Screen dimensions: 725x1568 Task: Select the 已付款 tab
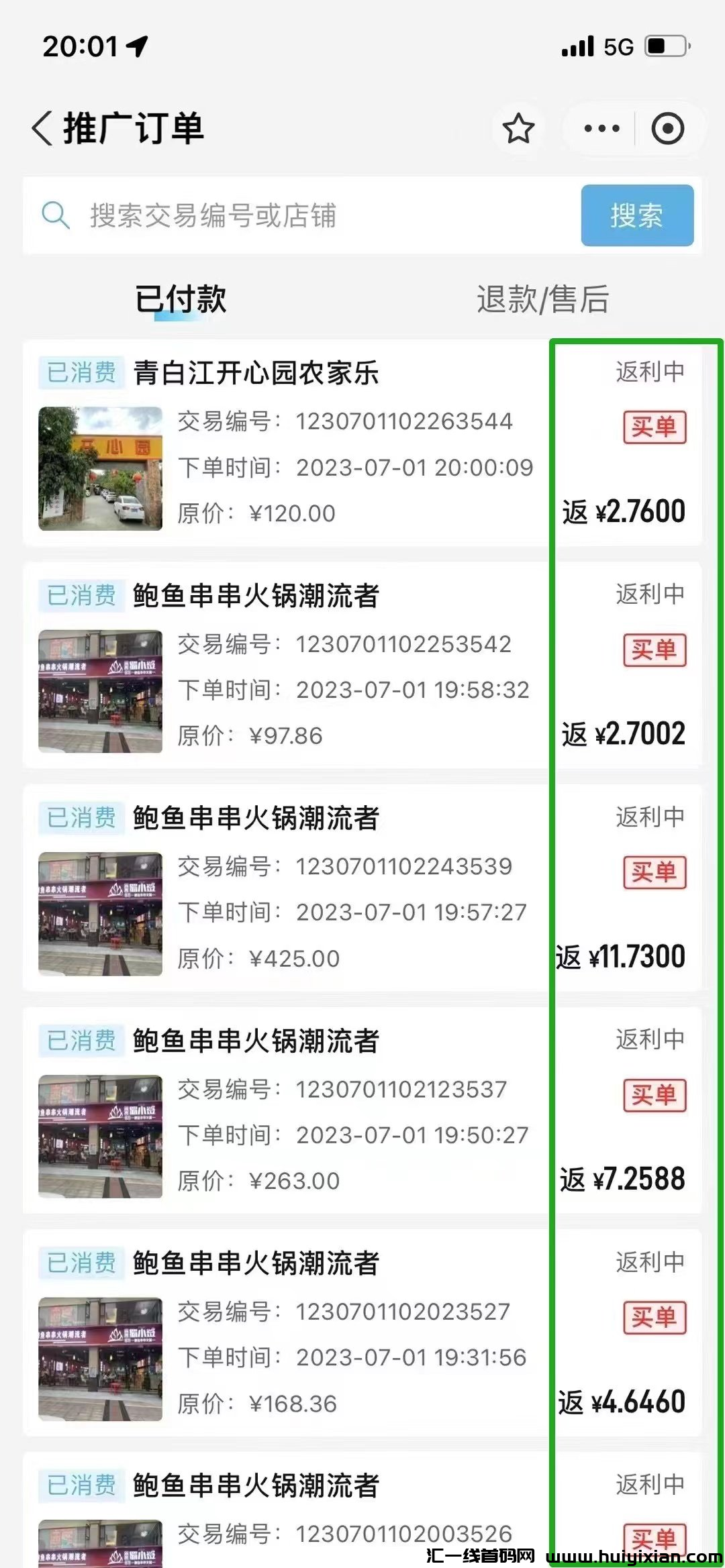click(x=181, y=299)
